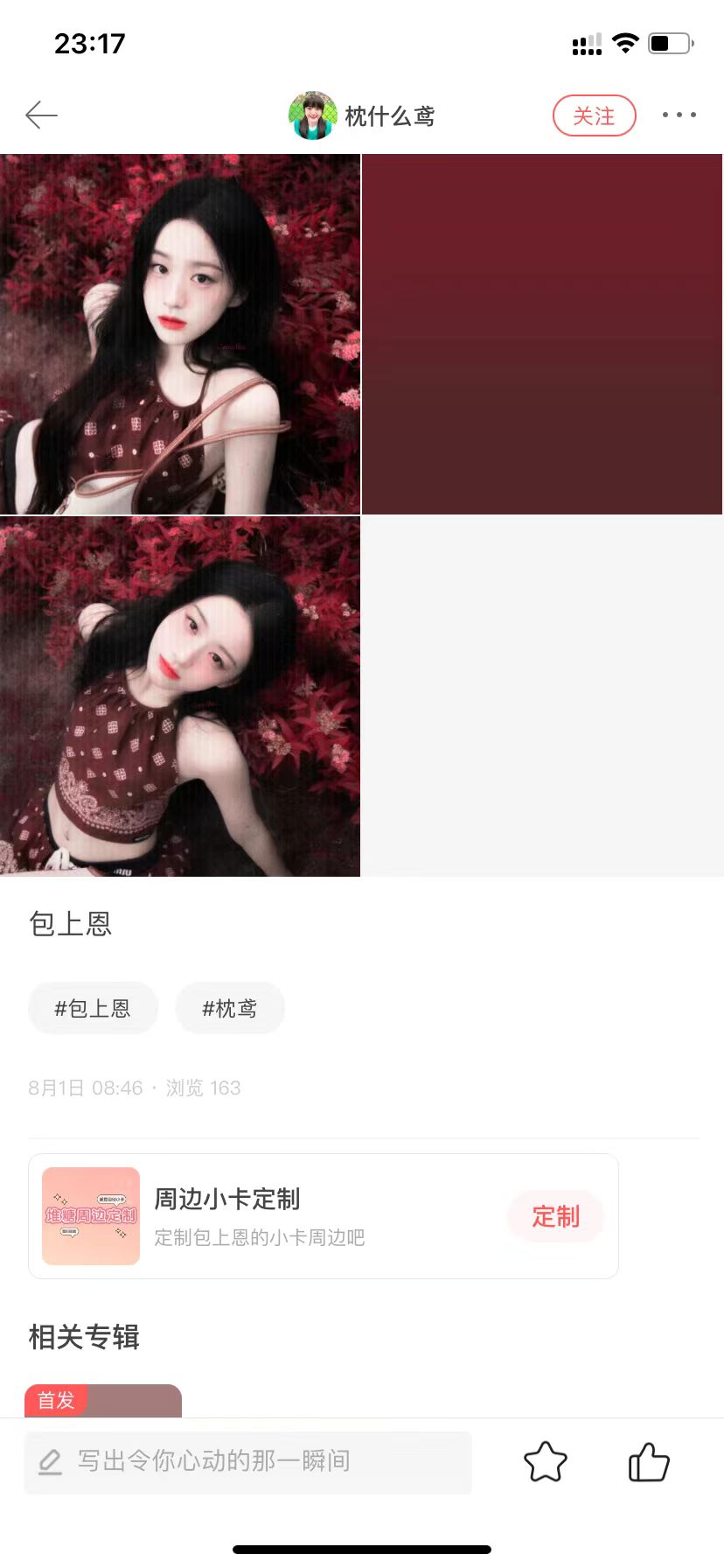Select the #包上恩 hashtag chip
Screen dimensions: 724x1568
point(93,1008)
